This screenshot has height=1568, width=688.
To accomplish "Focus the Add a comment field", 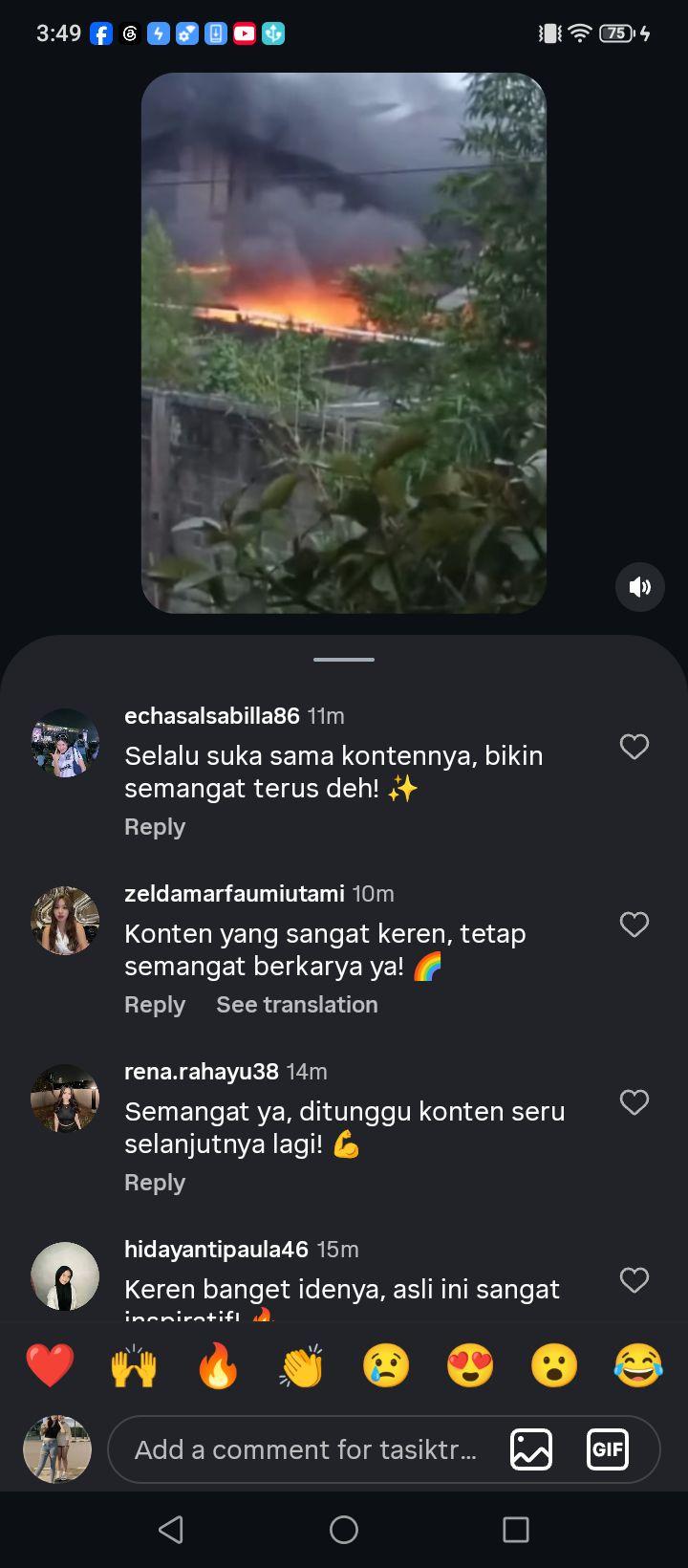I will (x=306, y=1449).
